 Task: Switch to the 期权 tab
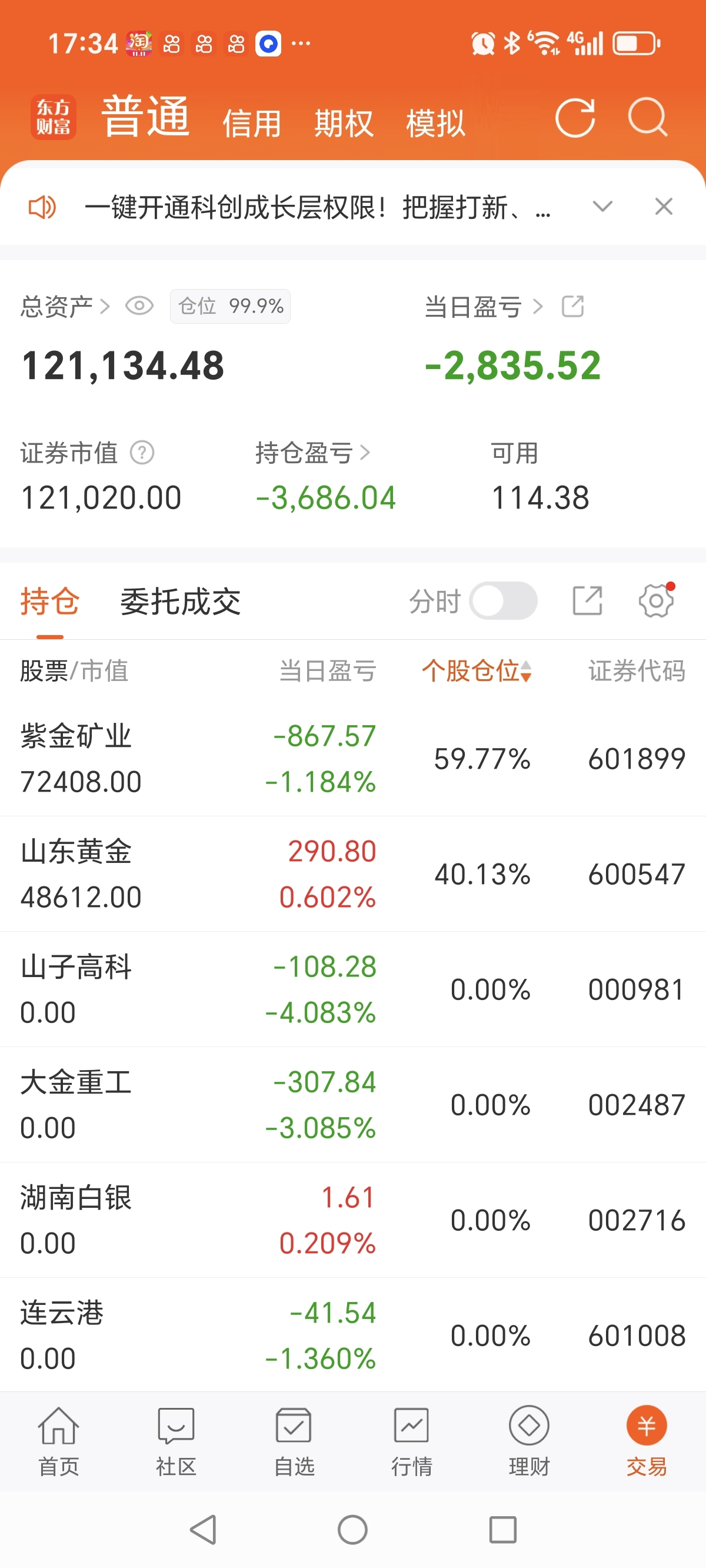(x=344, y=124)
